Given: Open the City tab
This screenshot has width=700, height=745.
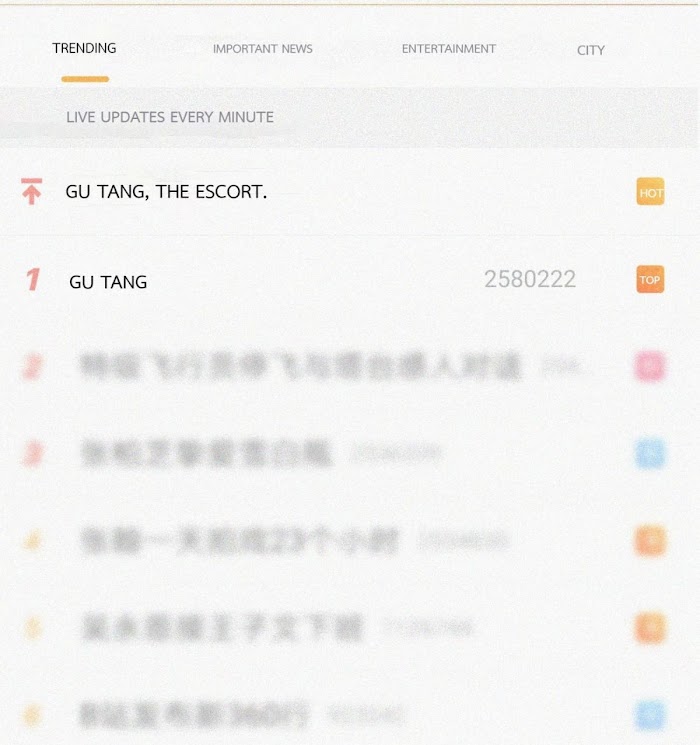Looking at the screenshot, I should point(590,50).
